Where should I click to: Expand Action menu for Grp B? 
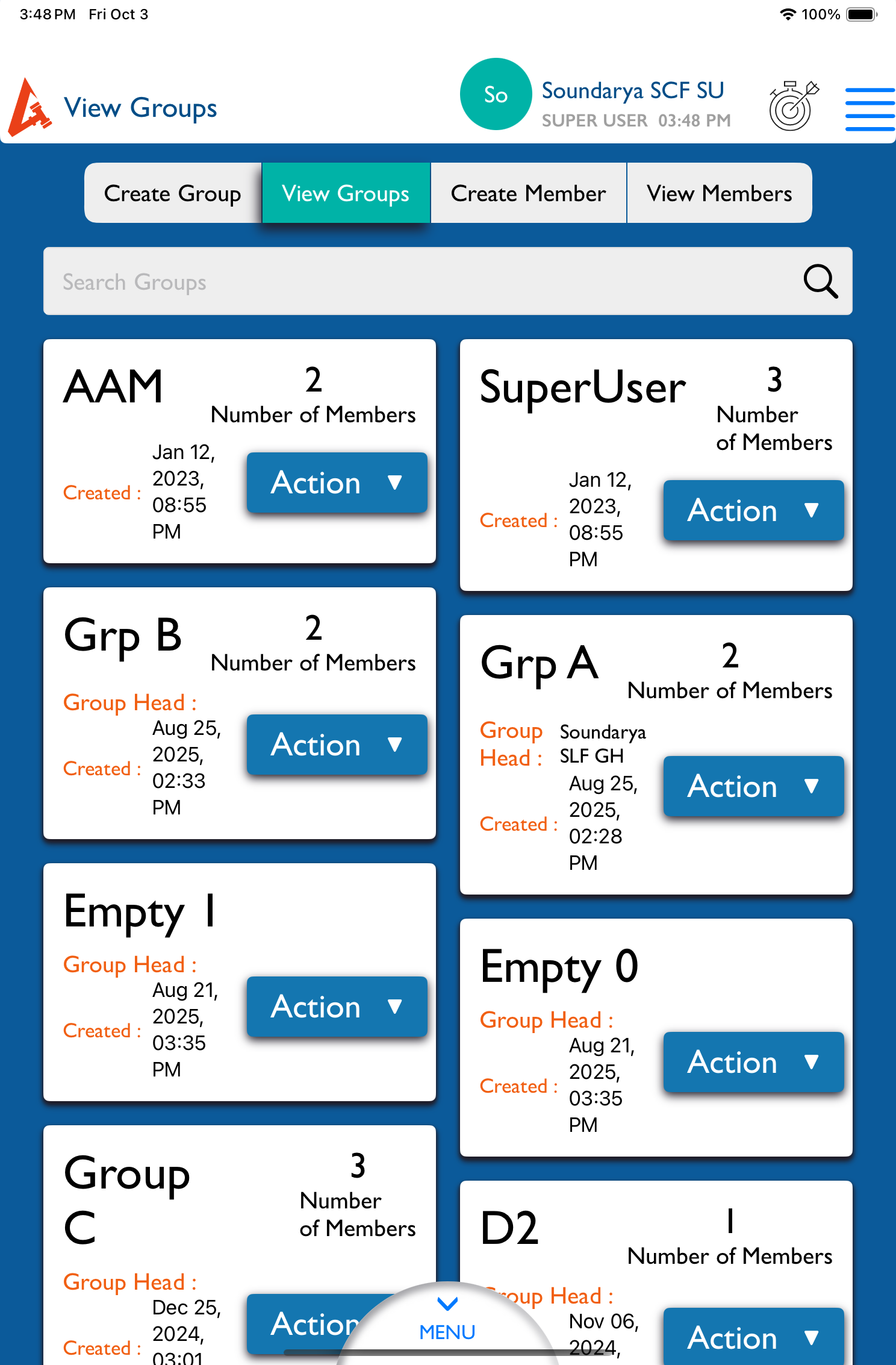[x=337, y=745]
